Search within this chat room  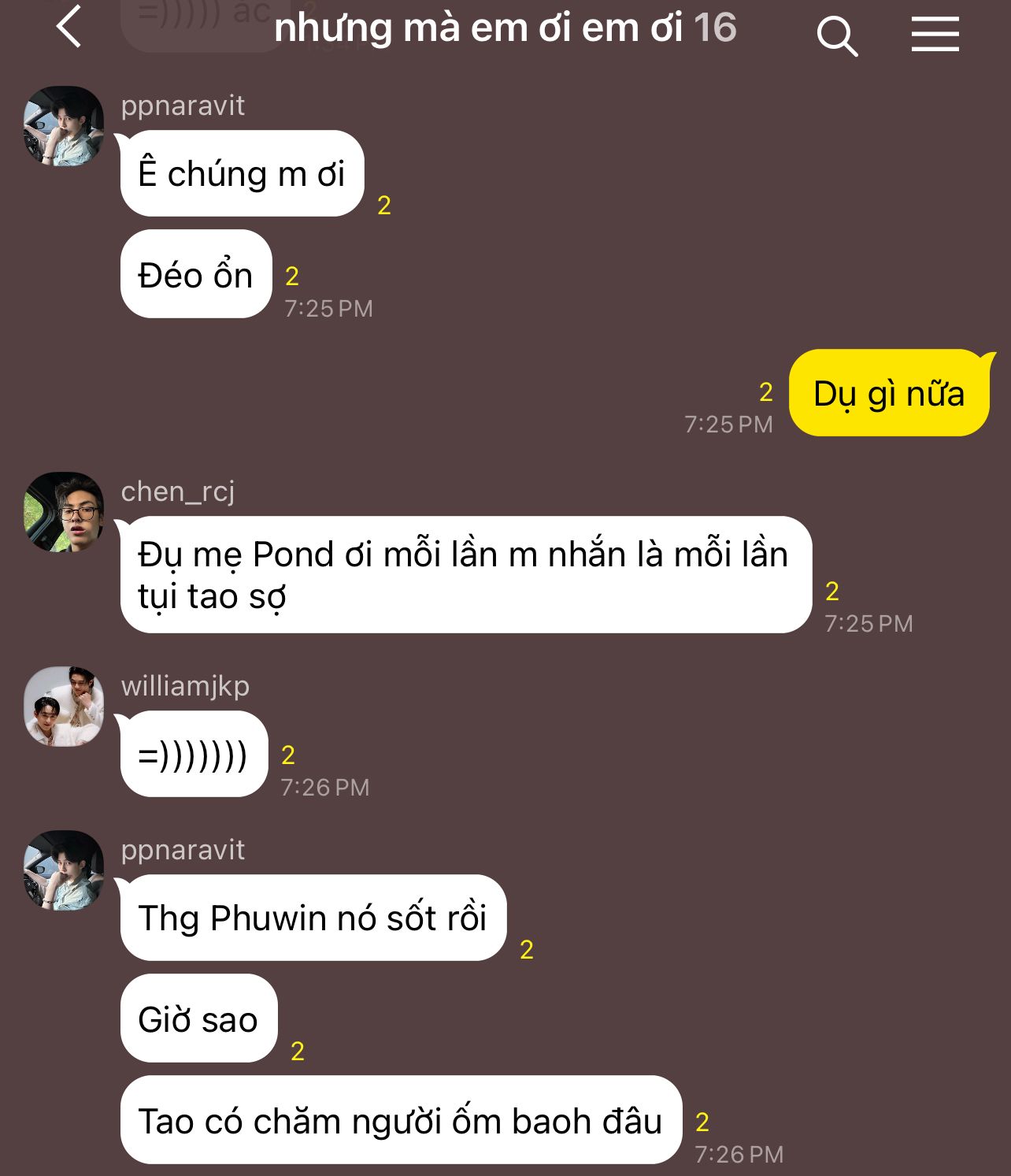pyautogui.click(x=836, y=35)
